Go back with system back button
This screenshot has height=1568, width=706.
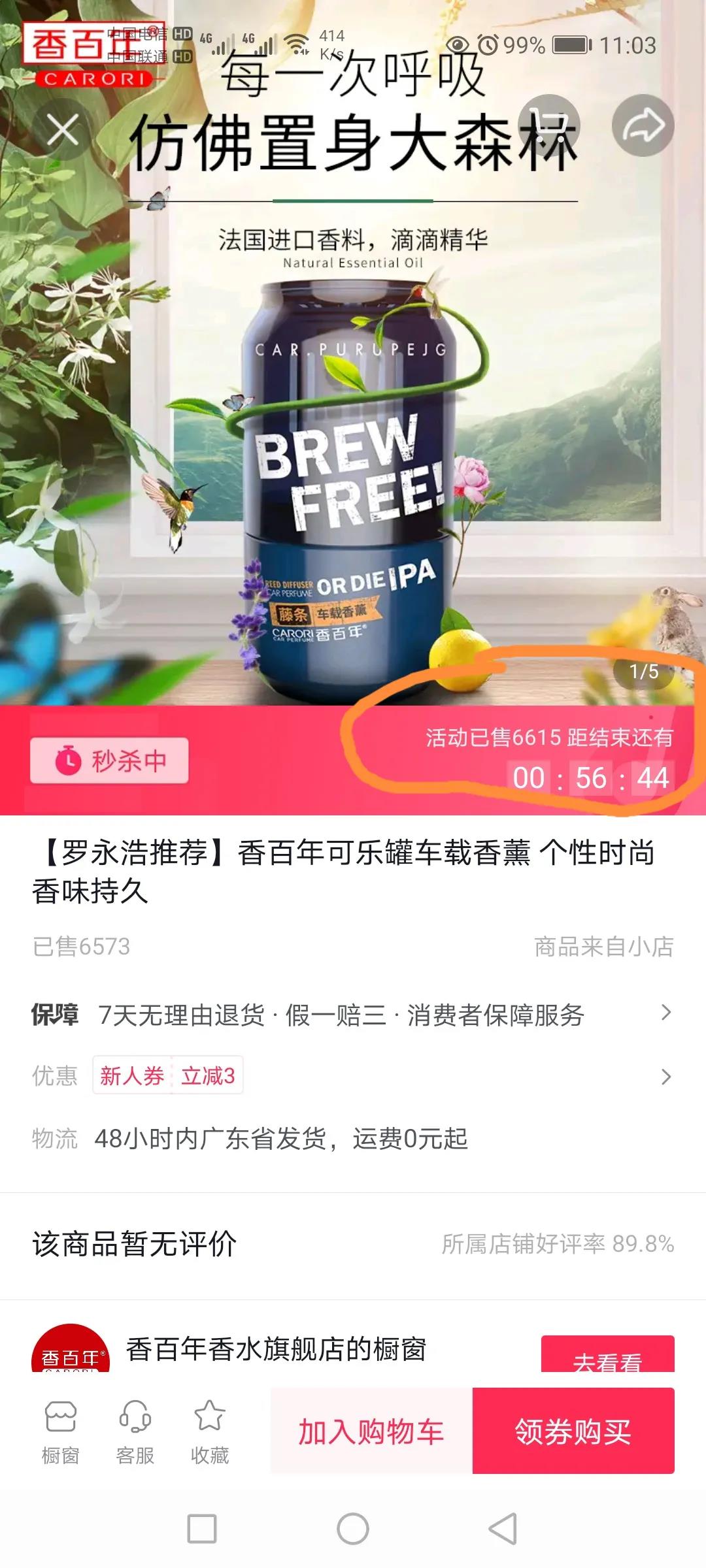pos(502,1529)
